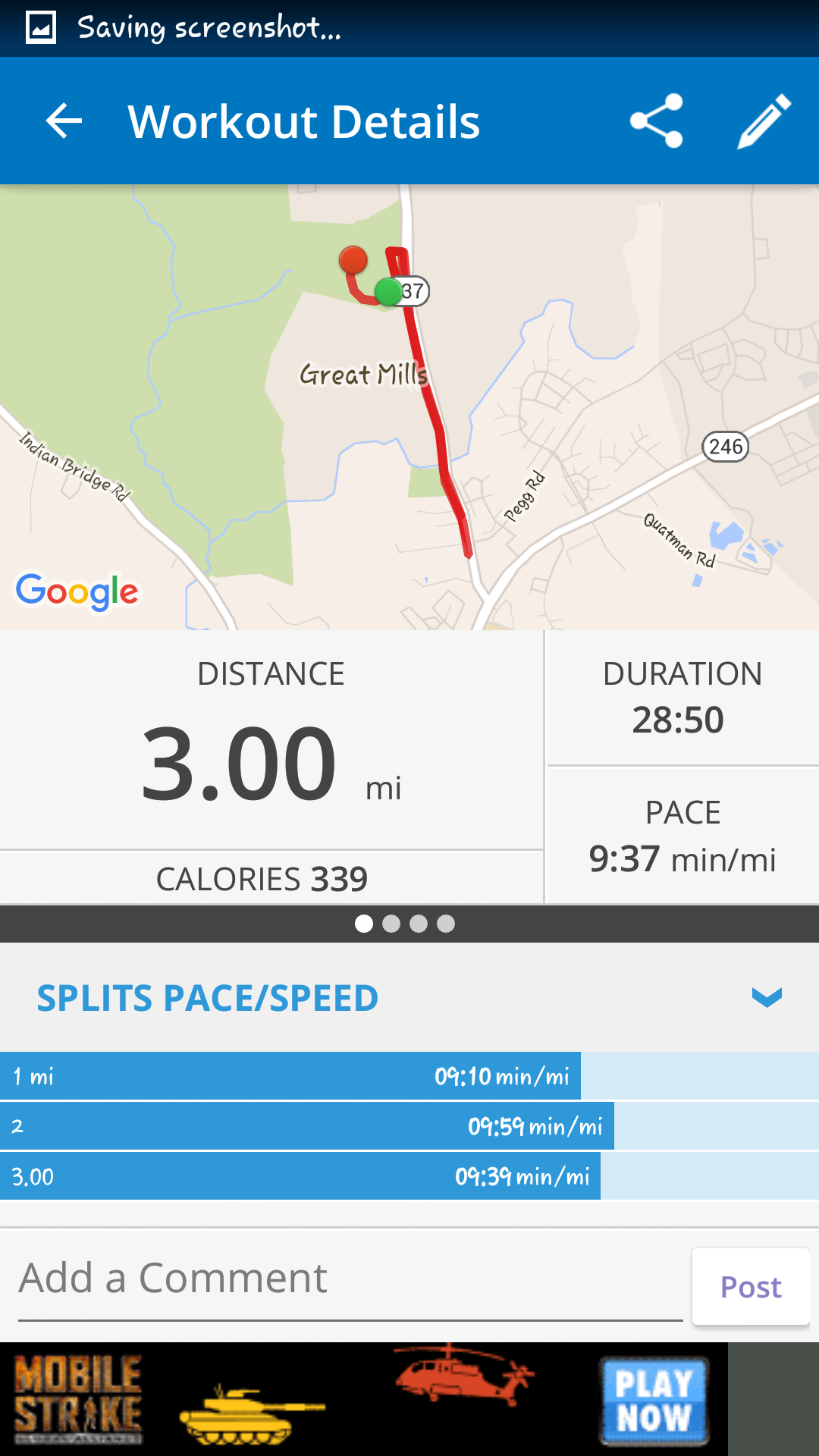Edit the workout with the pencil icon
The image size is (819, 1456).
[x=764, y=121]
